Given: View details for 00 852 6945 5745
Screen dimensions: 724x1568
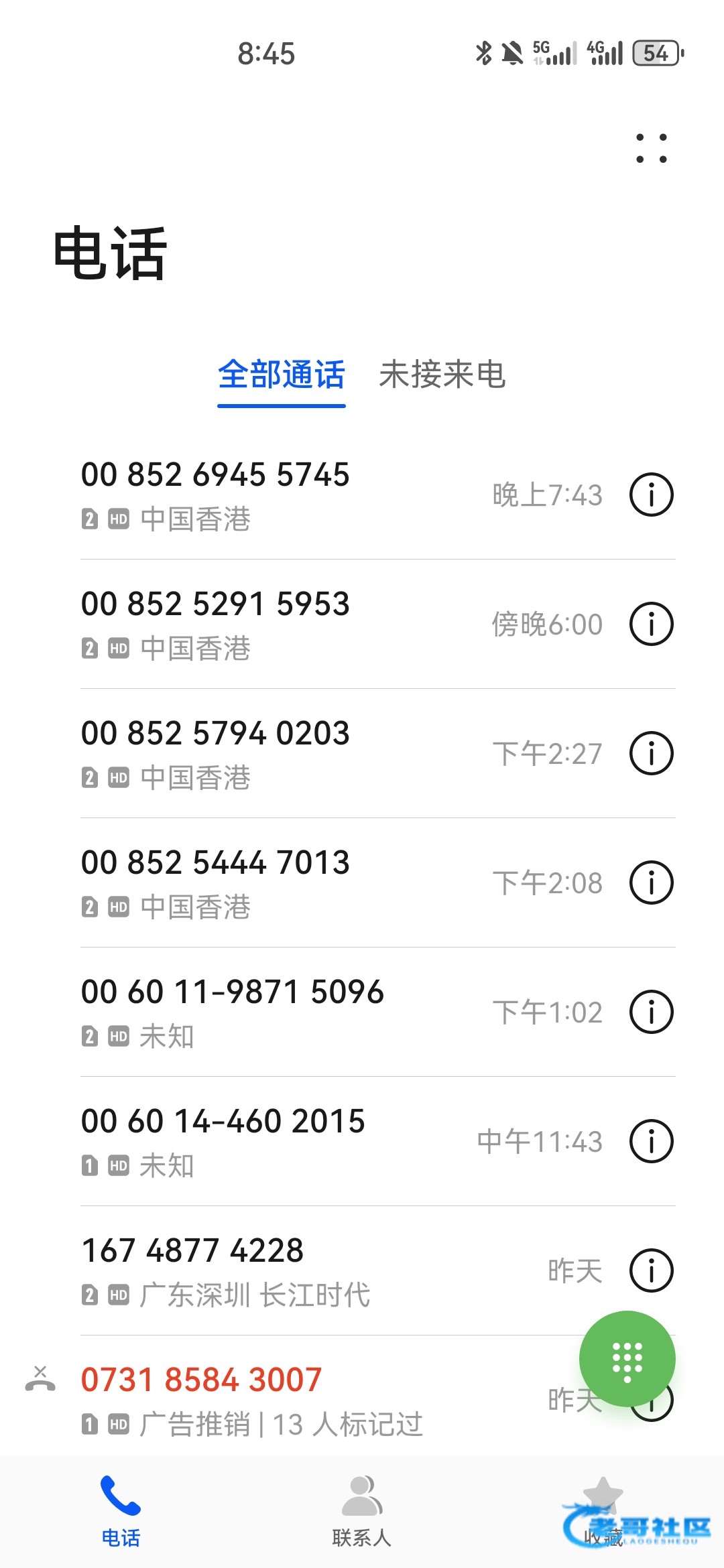Looking at the screenshot, I should click(x=652, y=495).
